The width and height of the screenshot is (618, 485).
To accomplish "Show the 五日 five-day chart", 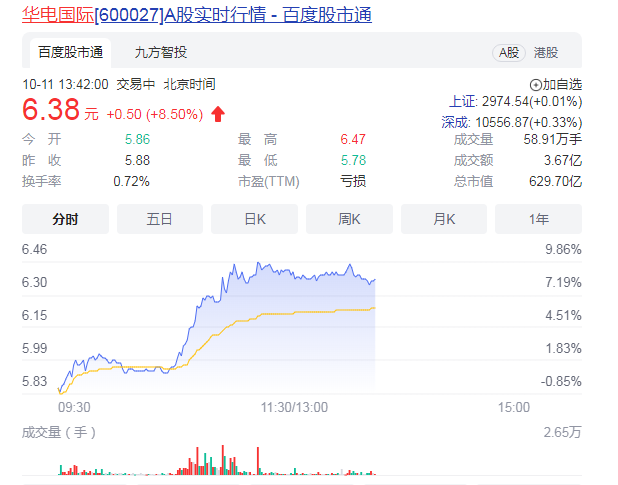I will [x=160, y=219].
